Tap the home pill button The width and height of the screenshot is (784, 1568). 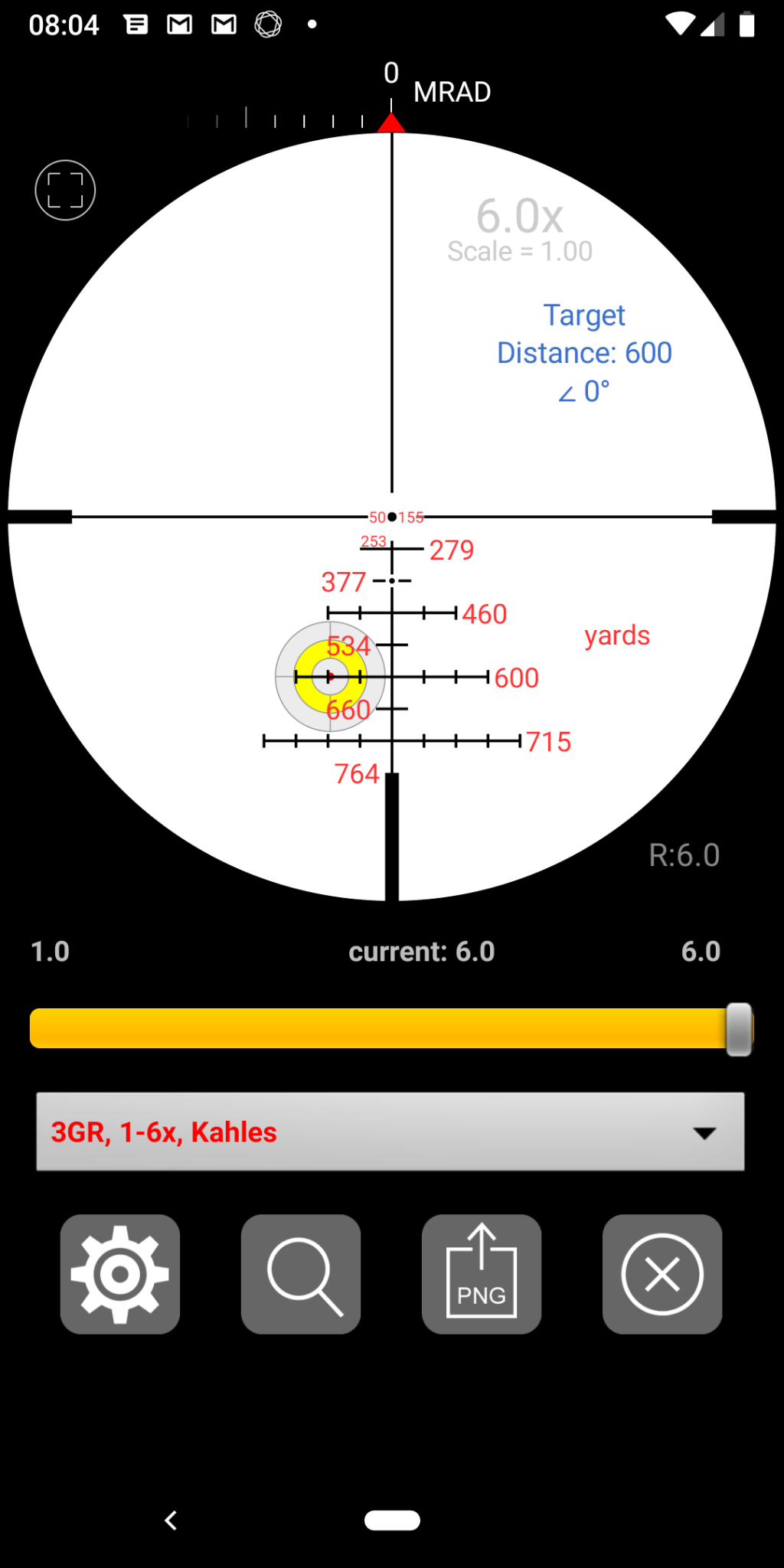[x=392, y=1521]
